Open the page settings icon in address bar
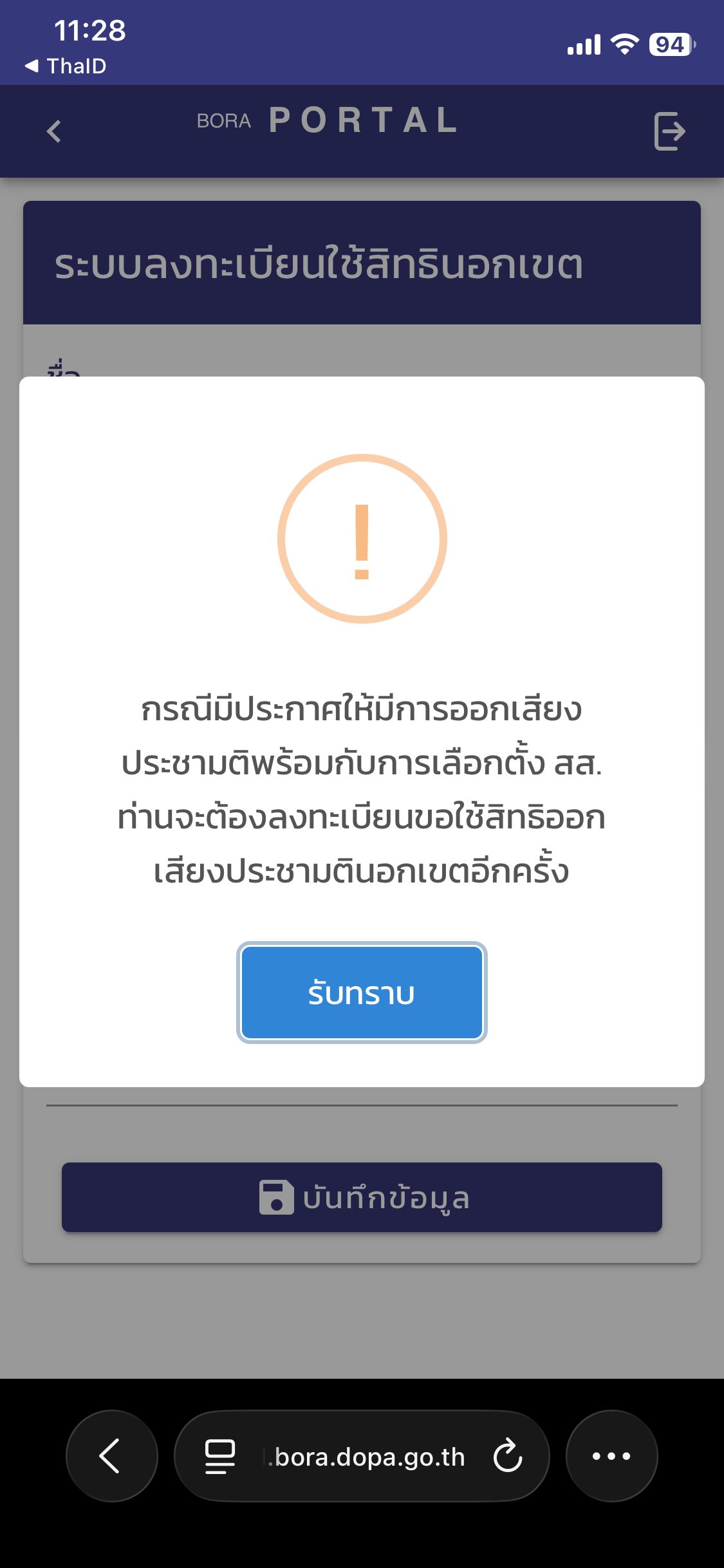This screenshot has width=724, height=1568. [x=219, y=1456]
